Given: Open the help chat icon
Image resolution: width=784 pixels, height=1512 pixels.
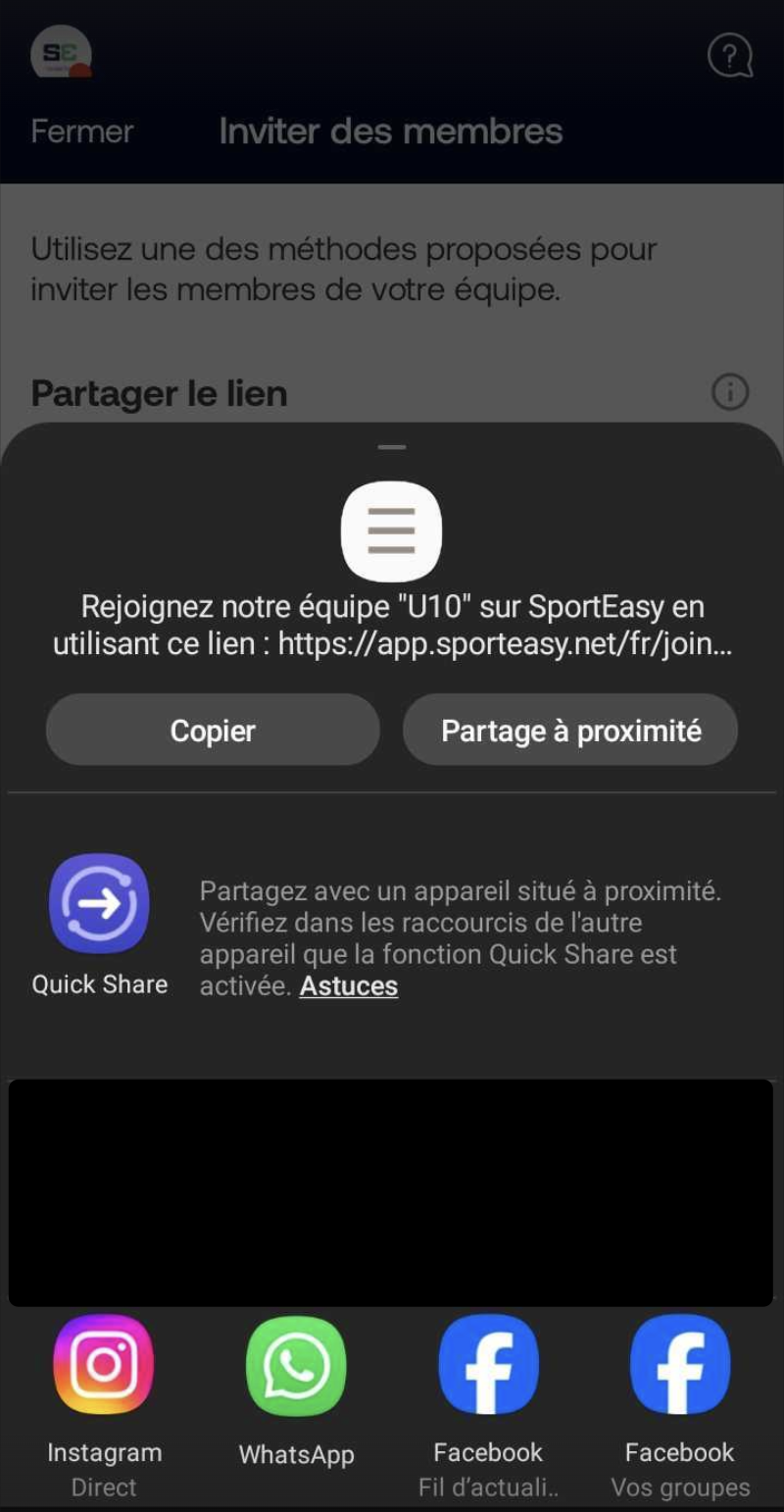Looking at the screenshot, I should [729, 56].
